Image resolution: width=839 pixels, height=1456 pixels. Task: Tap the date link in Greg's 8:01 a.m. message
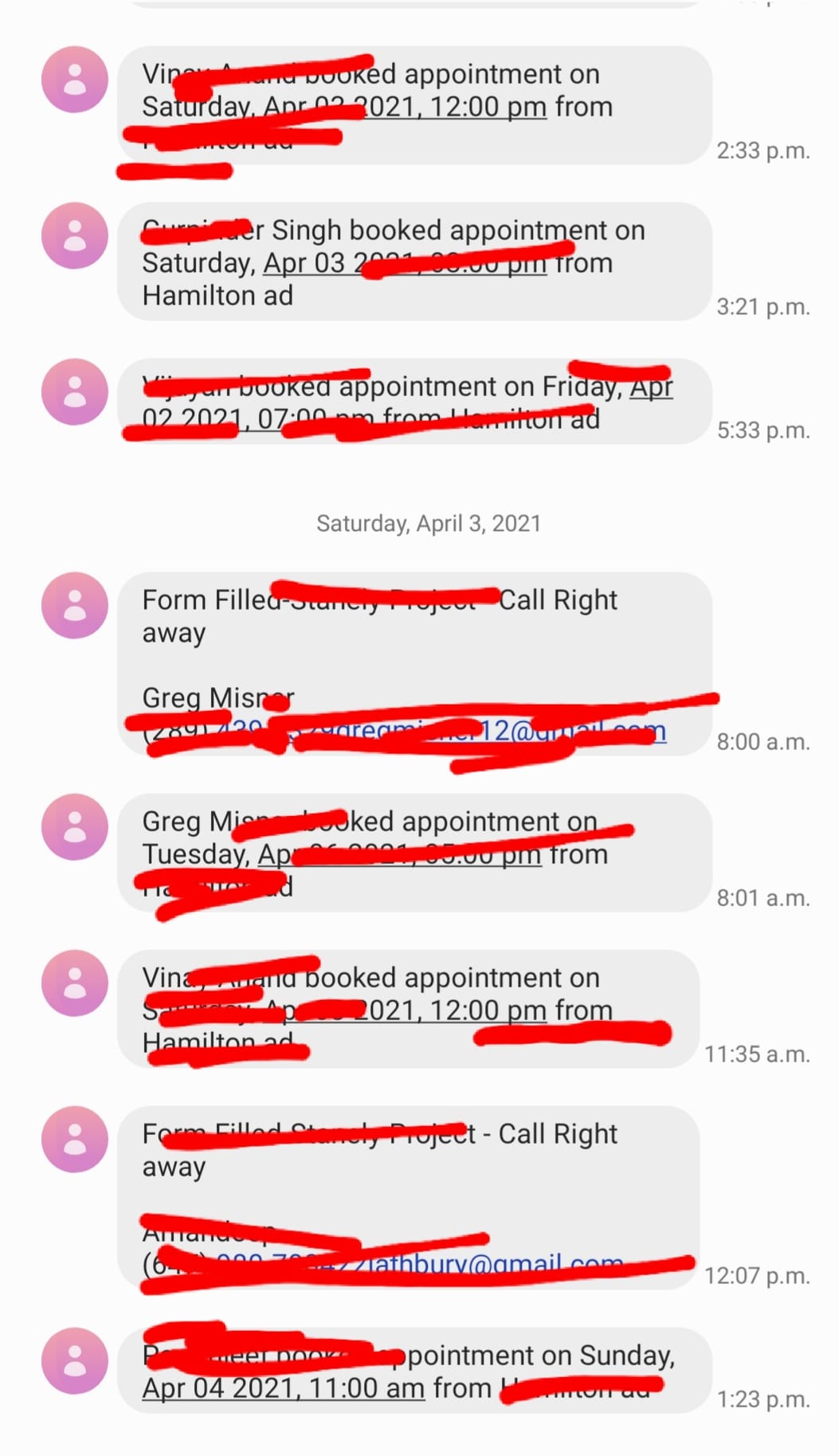tap(399, 854)
